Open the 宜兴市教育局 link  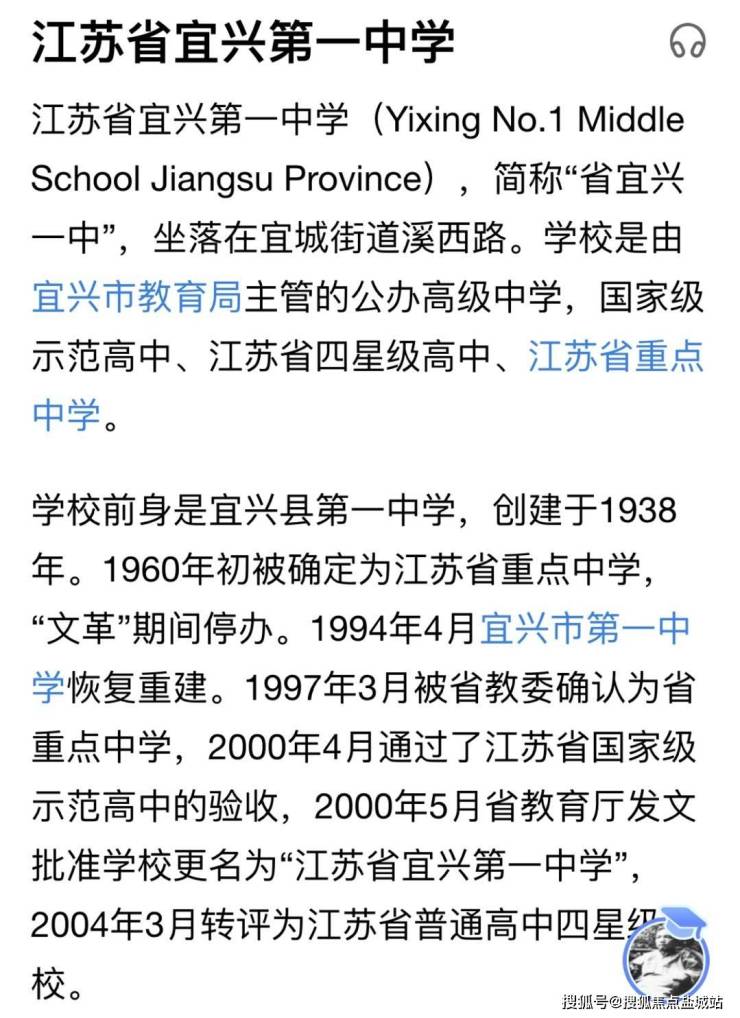137,297
